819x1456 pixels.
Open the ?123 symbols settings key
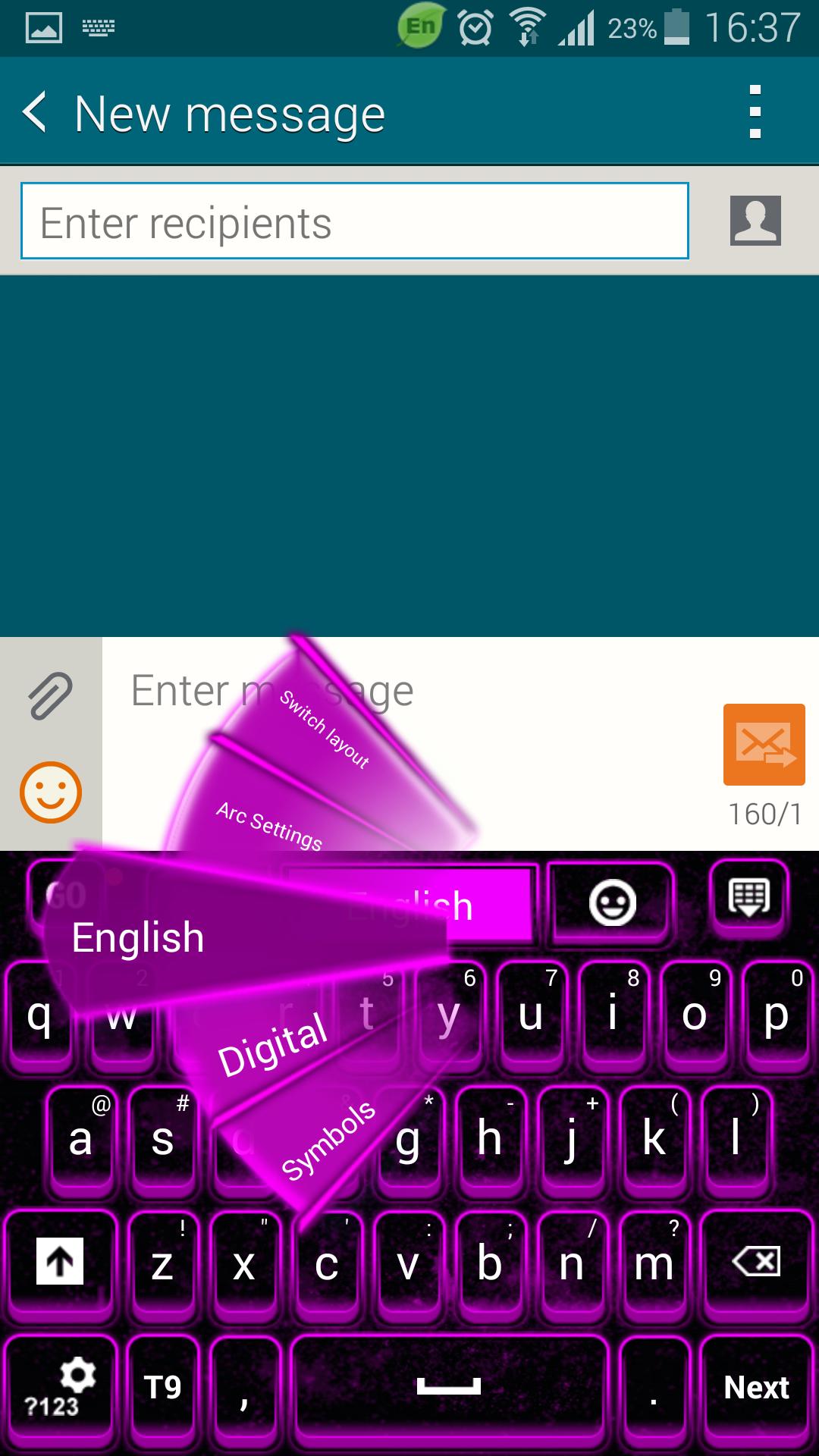(x=59, y=1387)
